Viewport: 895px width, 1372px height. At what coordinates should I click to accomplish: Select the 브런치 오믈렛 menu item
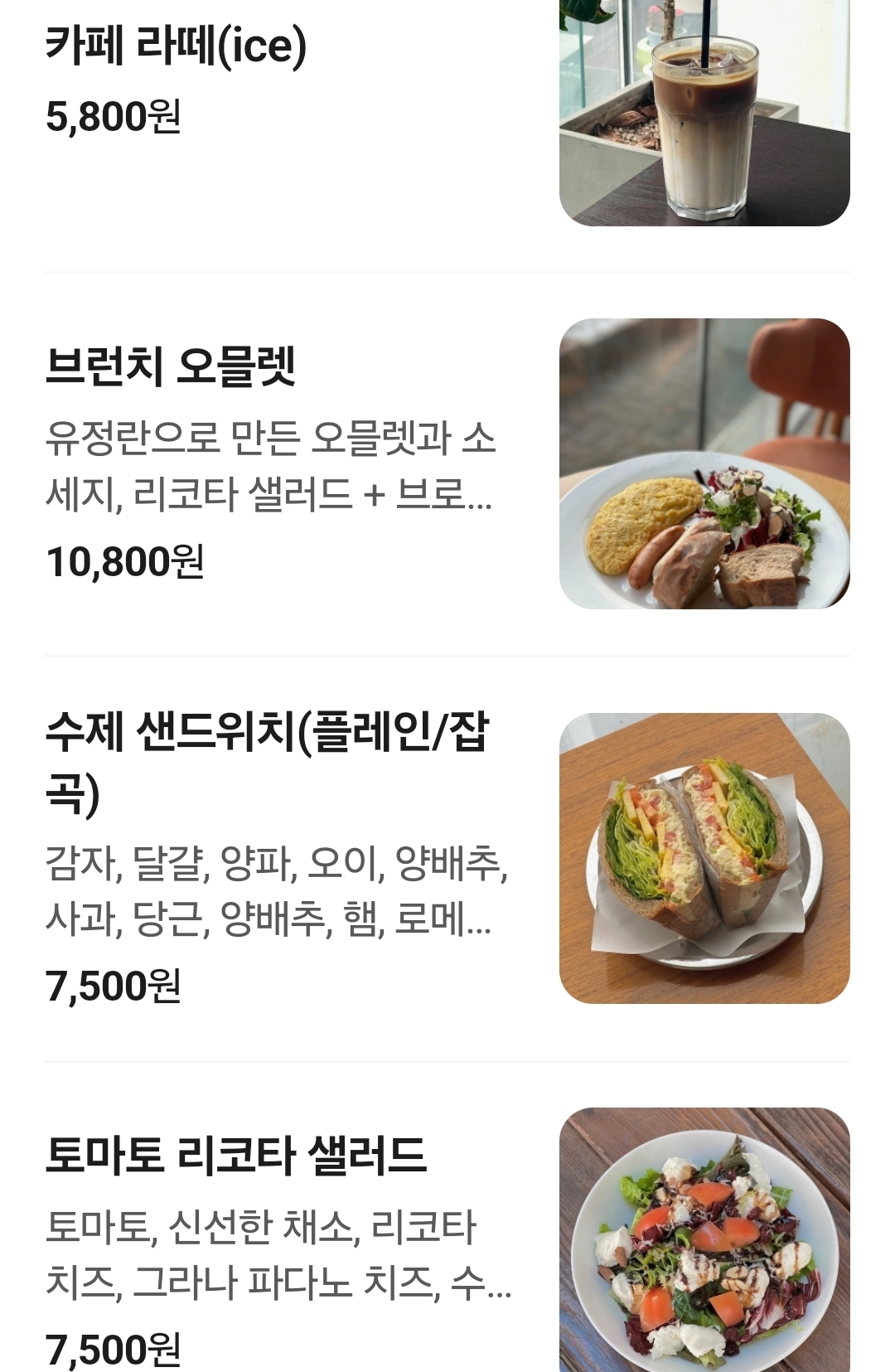[171, 366]
